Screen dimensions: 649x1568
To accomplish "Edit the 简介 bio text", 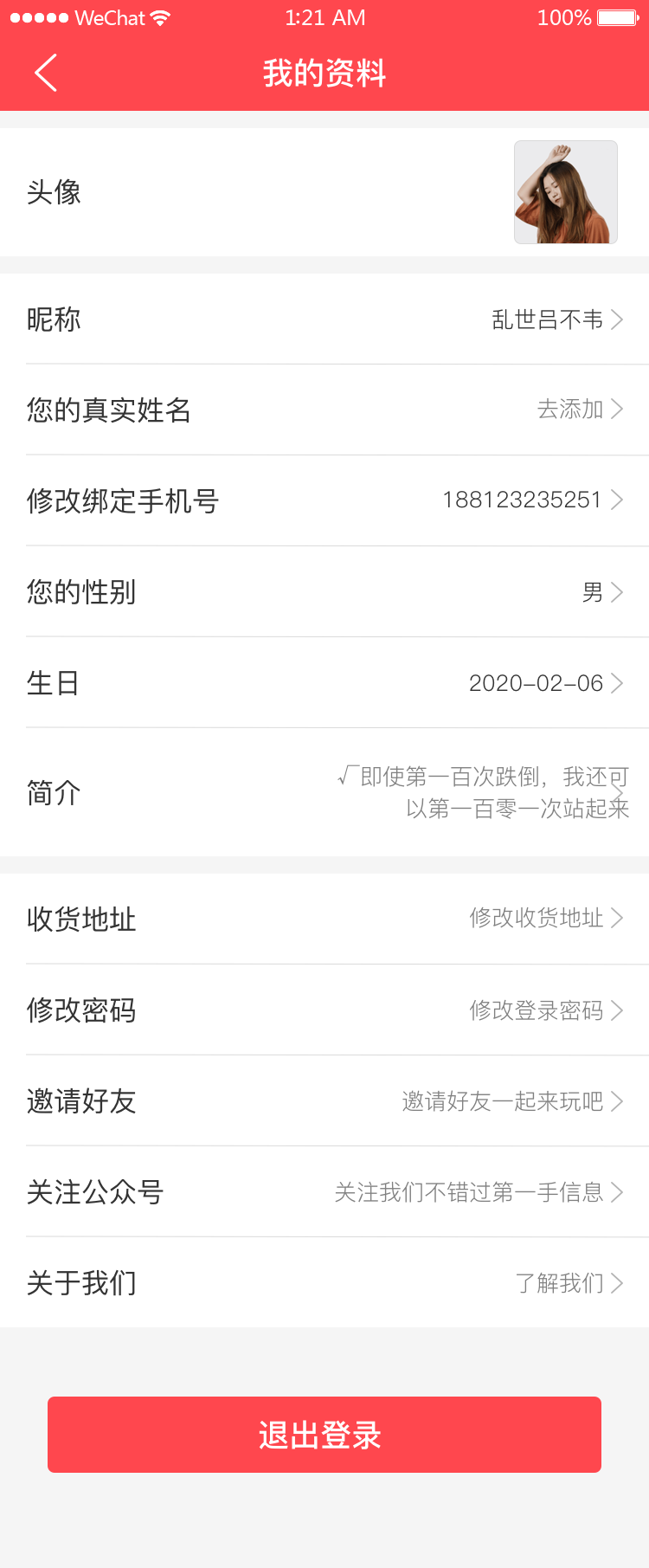I will (x=324, y=792).
